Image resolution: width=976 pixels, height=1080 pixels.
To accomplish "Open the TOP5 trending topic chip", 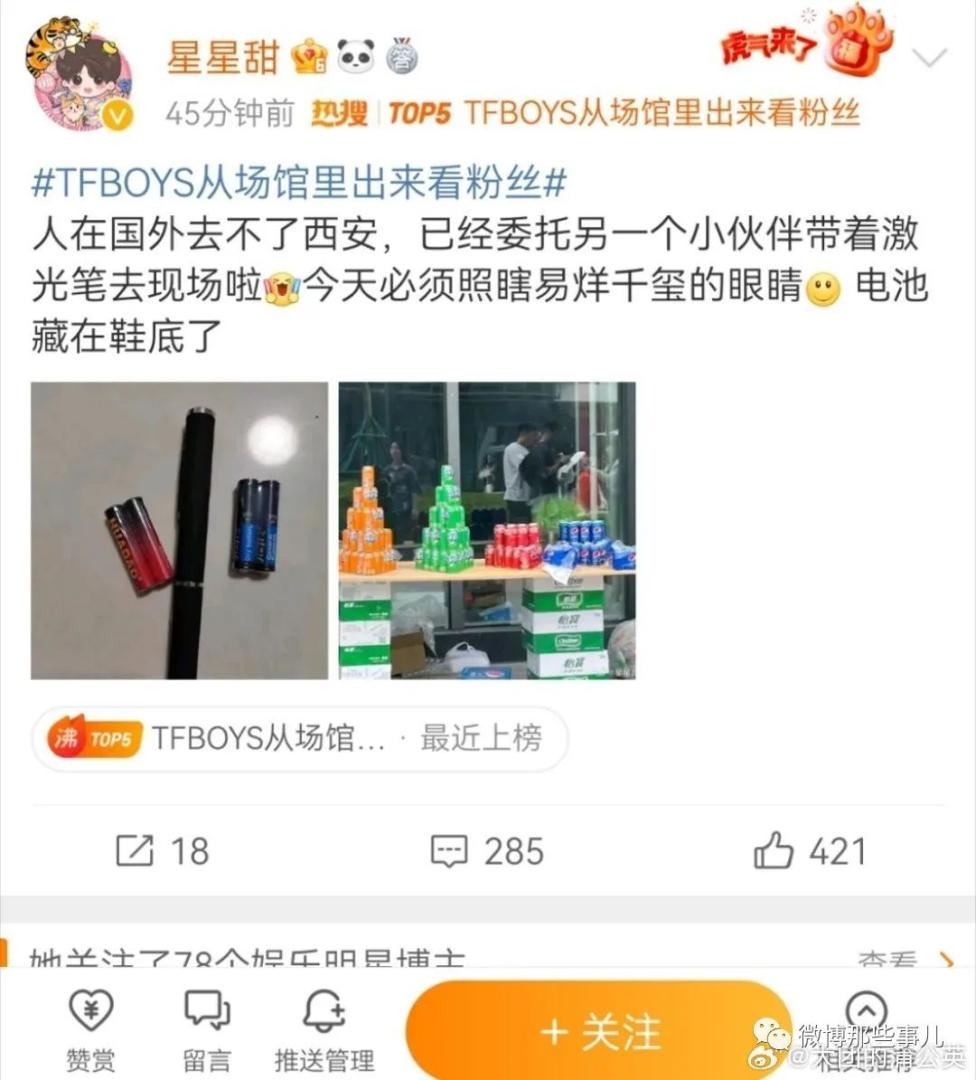I will tap(300, 740).
